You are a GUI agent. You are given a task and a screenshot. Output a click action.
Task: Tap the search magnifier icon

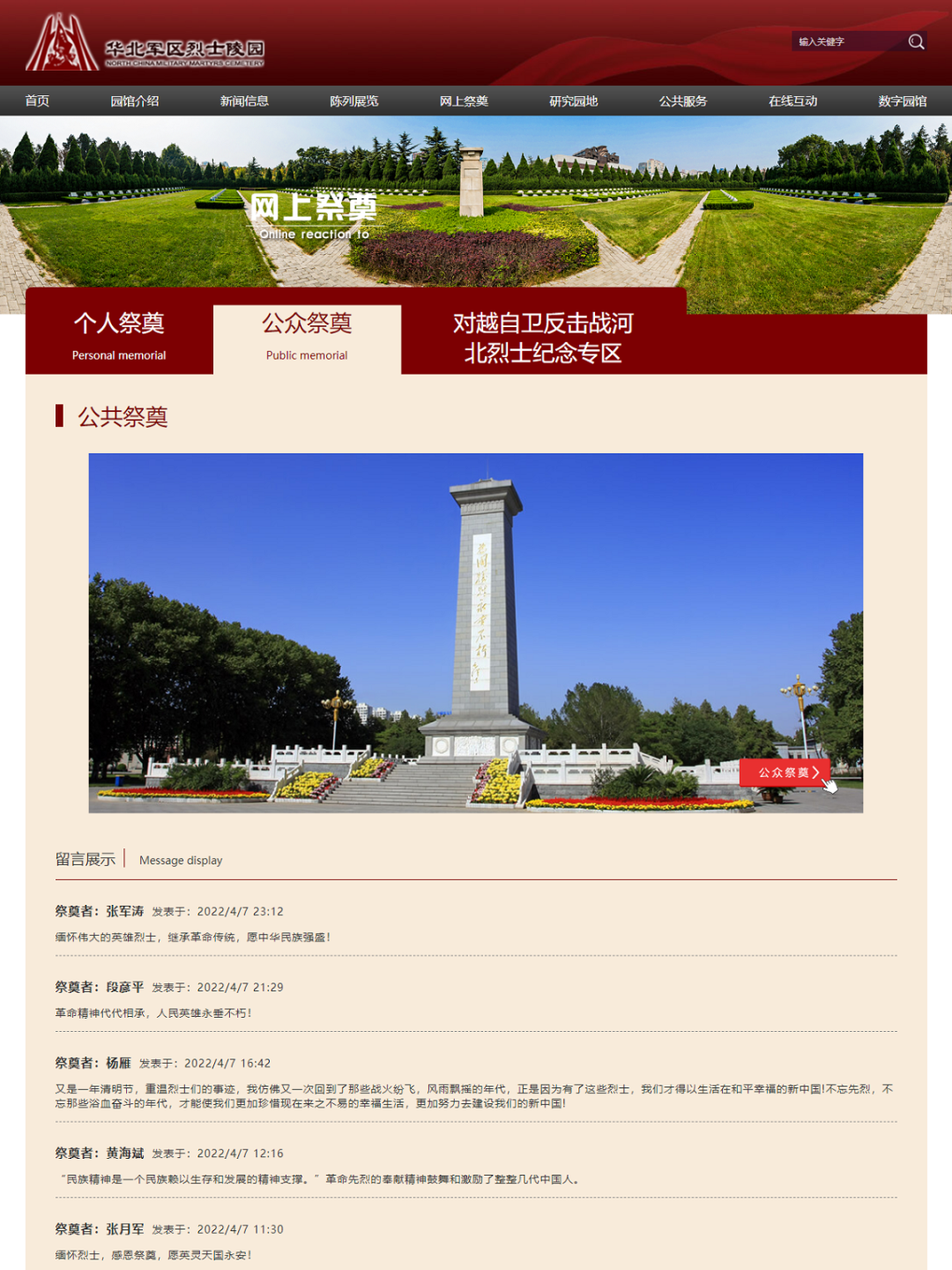(916, 41)
